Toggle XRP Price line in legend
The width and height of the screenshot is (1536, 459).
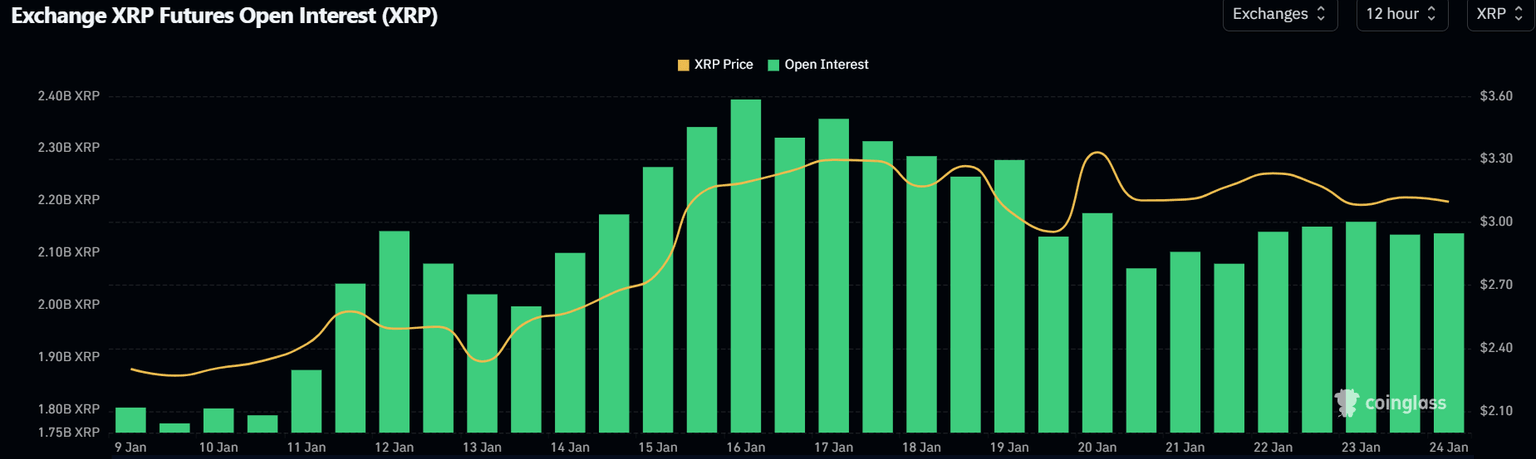715,64
